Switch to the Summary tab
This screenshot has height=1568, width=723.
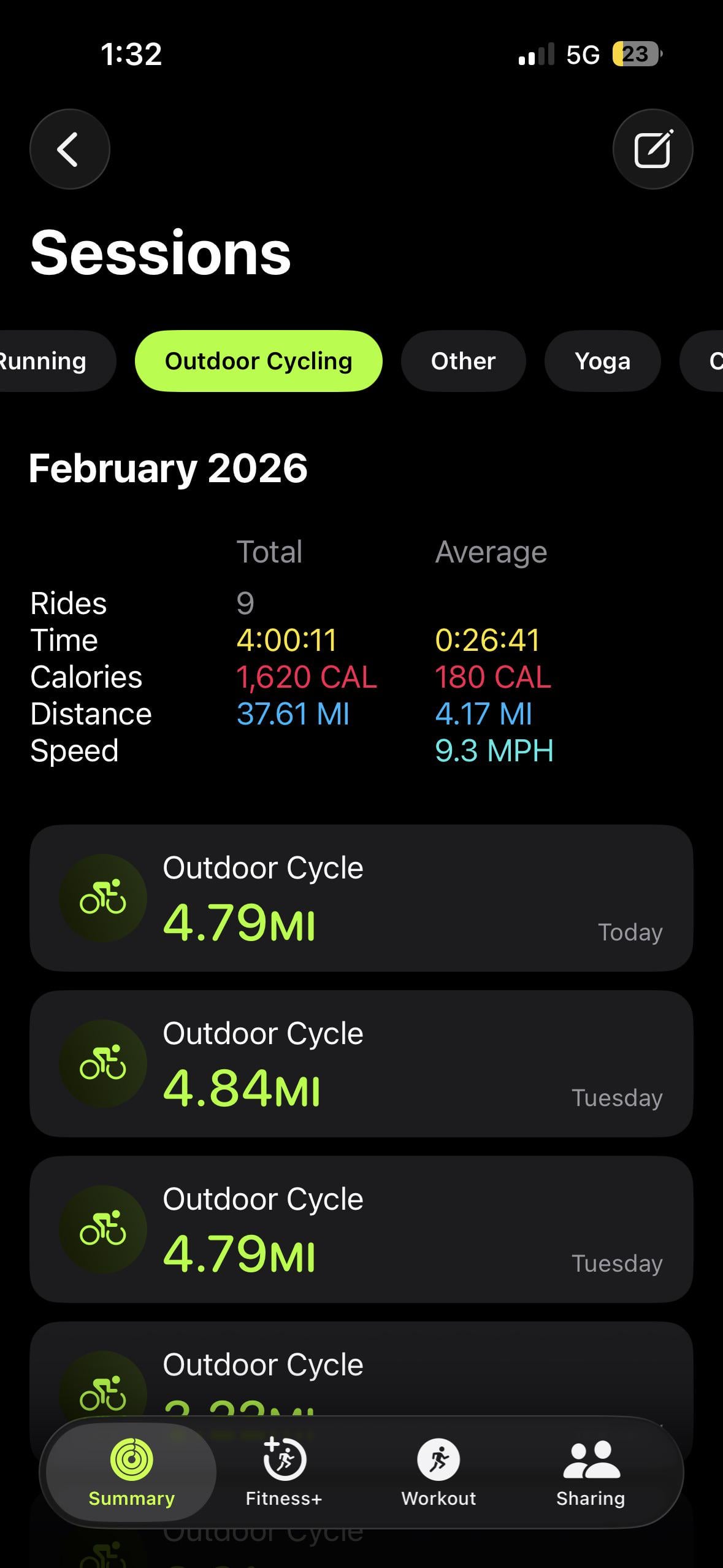[x=131, y=1472]
